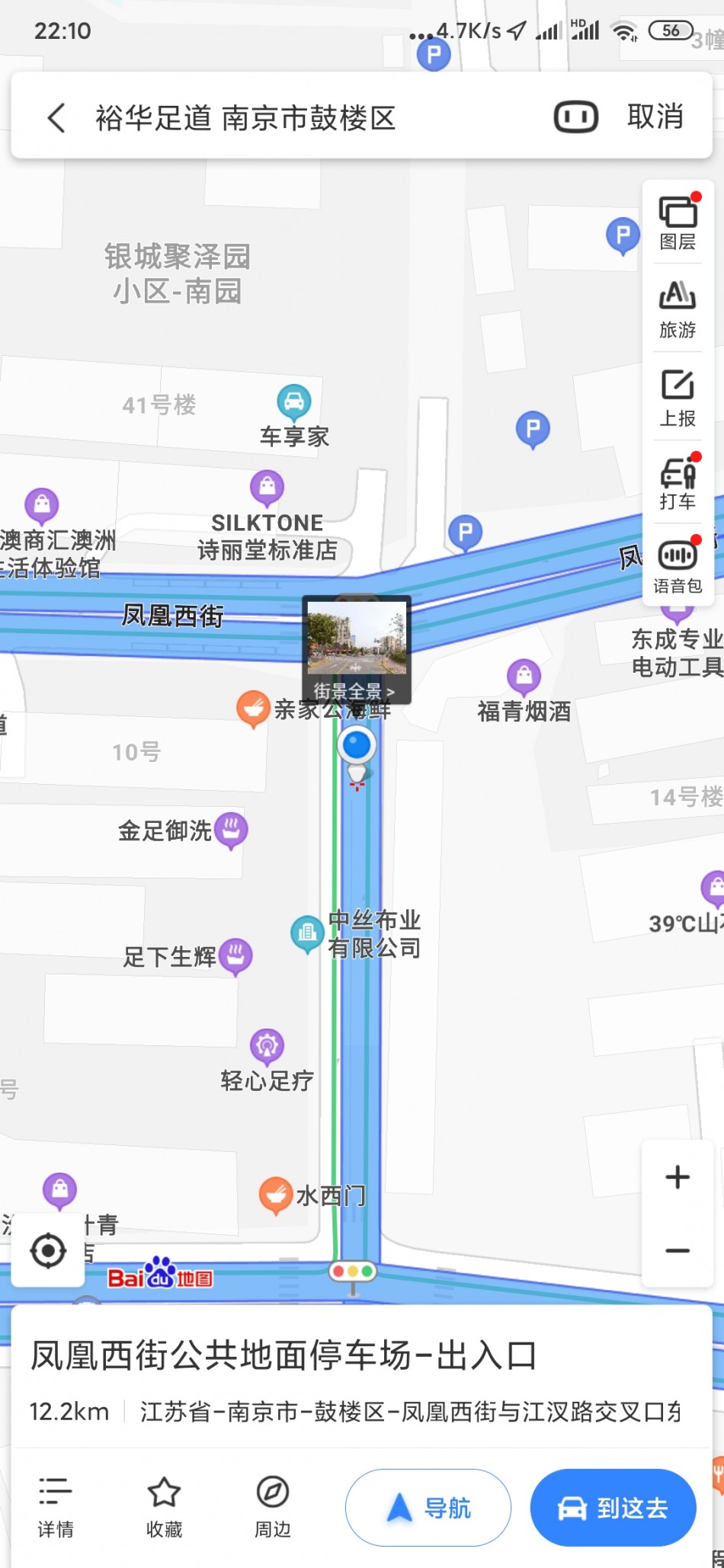The image size is (724, 1568).
Task: Edit the 裕华足道 search query
Action: point(245,118)
